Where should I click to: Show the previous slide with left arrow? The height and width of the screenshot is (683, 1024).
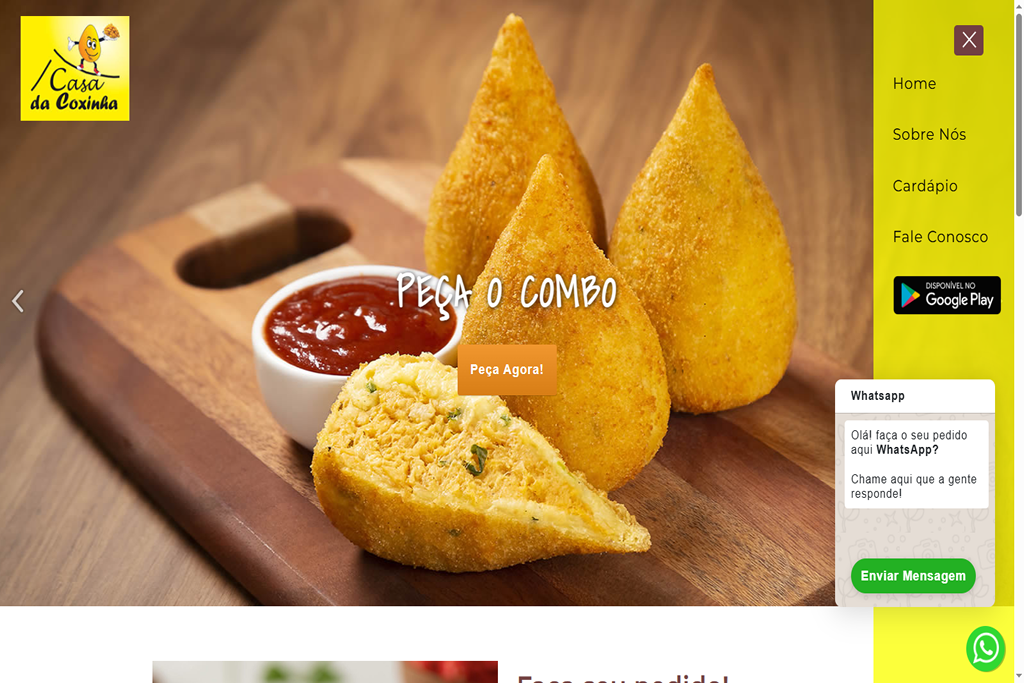point(17,301)
